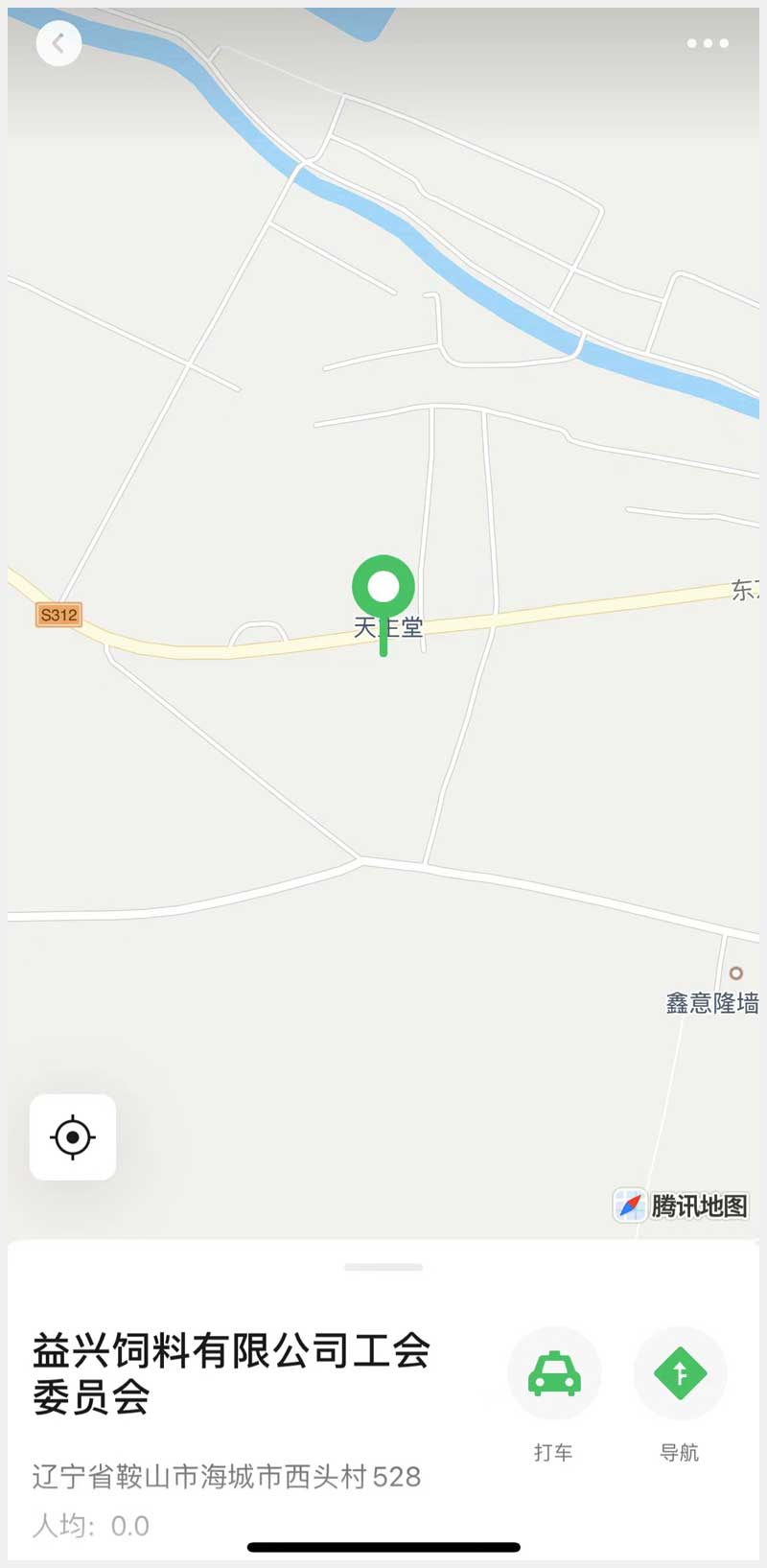Expand the location details panel handle
The image size is (767, 1568).
[x=383, y=1267]
